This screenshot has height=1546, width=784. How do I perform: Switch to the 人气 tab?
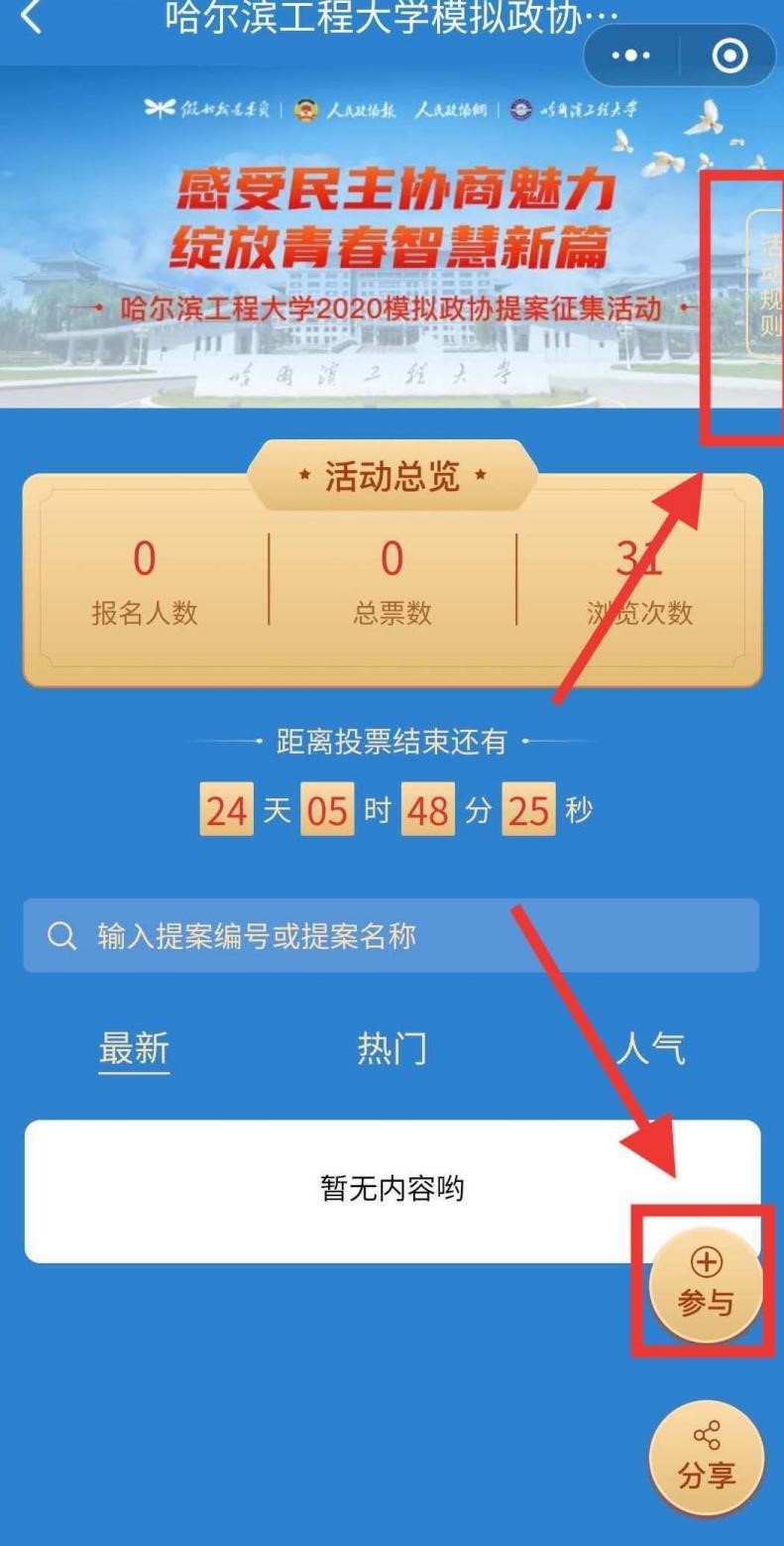pyautogui.click(x=649, y=1048)
